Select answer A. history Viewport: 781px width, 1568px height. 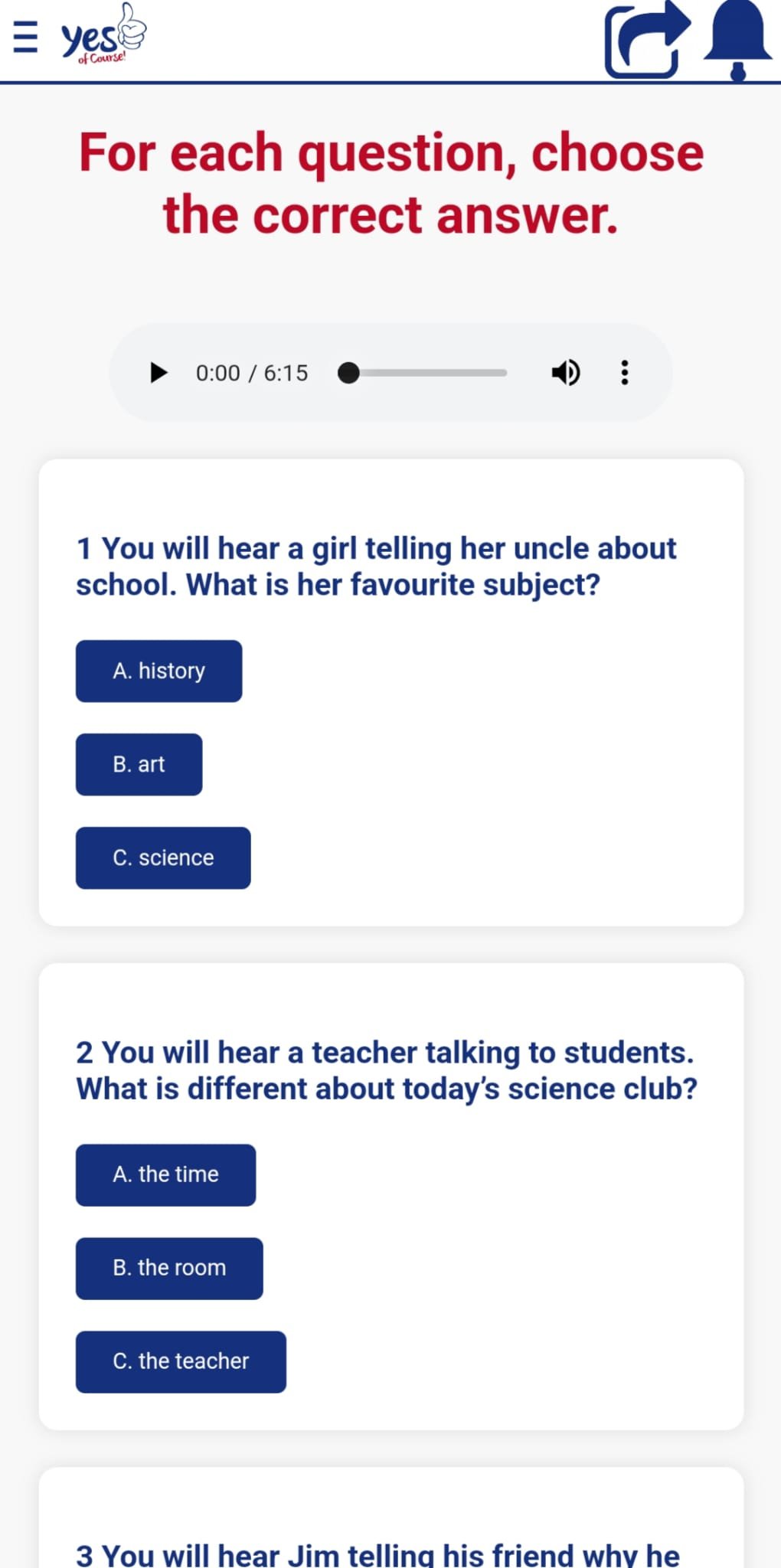[x=158, y=671]
